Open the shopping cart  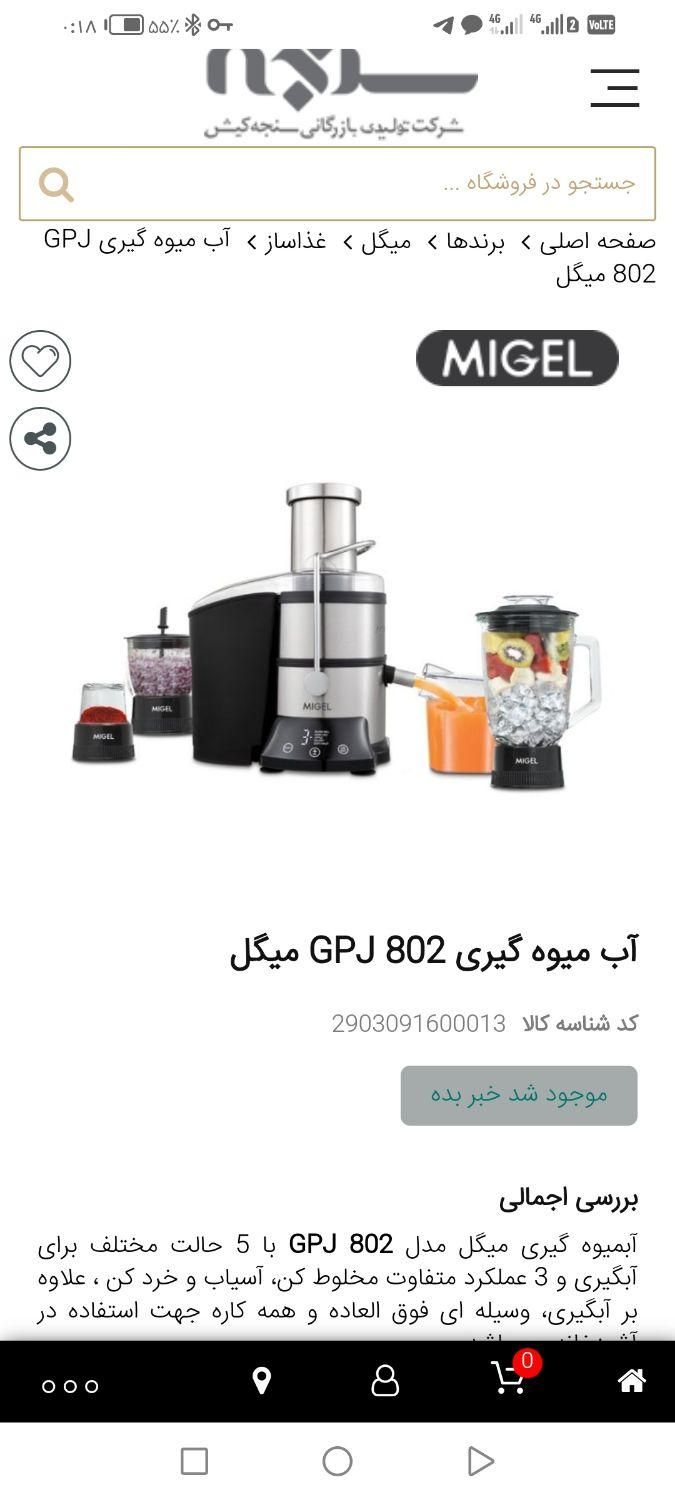pyautogui.click(x=511, y=1379)
